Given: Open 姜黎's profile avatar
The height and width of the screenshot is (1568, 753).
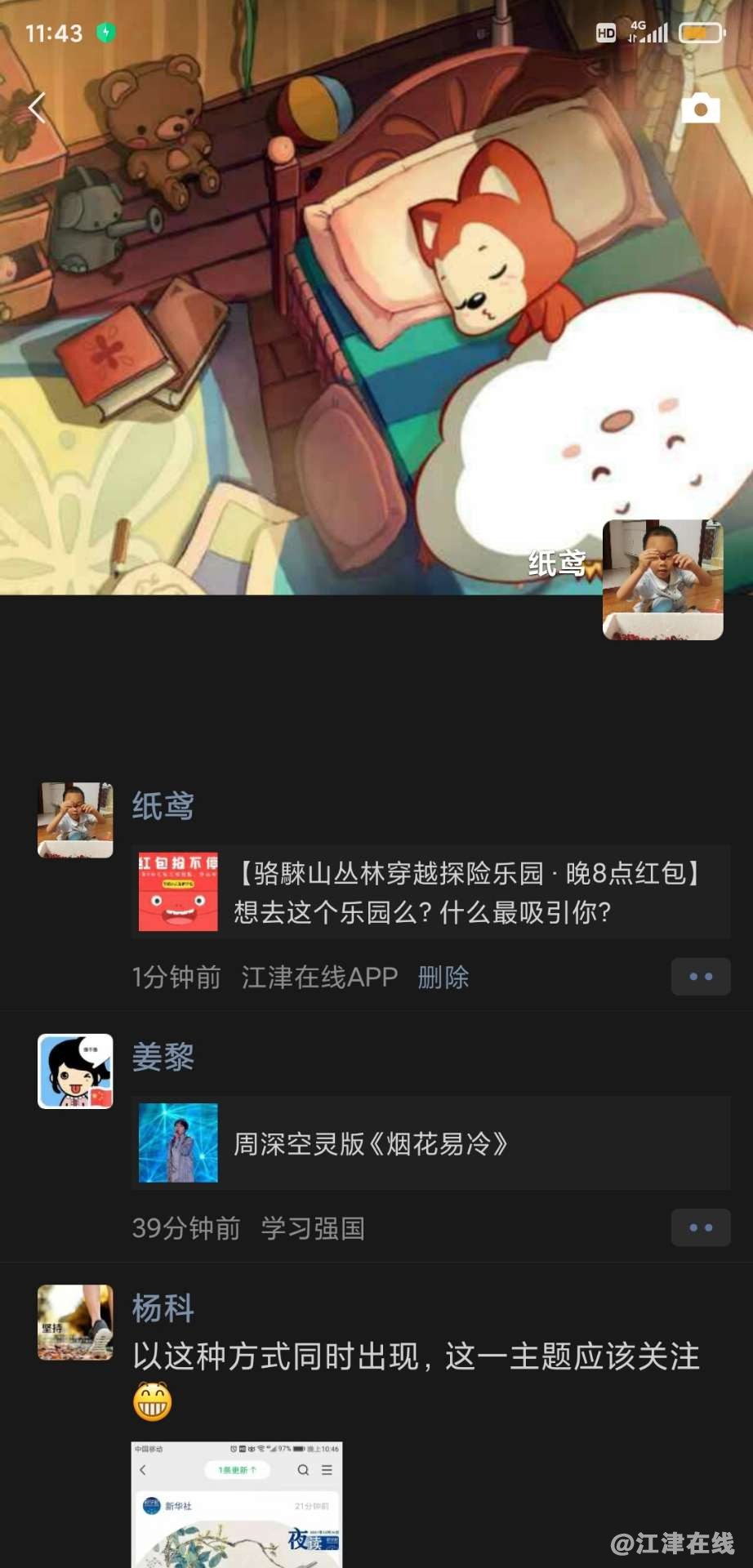Looking at the screenshot, I should [75, 1071].
